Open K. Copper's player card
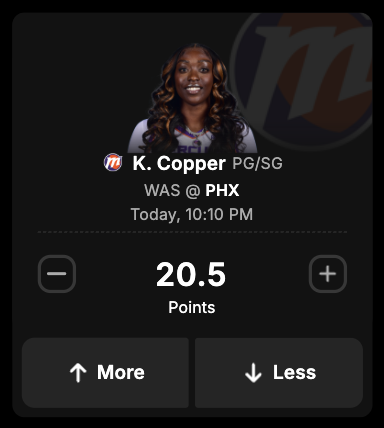 (x=179, y=164)
